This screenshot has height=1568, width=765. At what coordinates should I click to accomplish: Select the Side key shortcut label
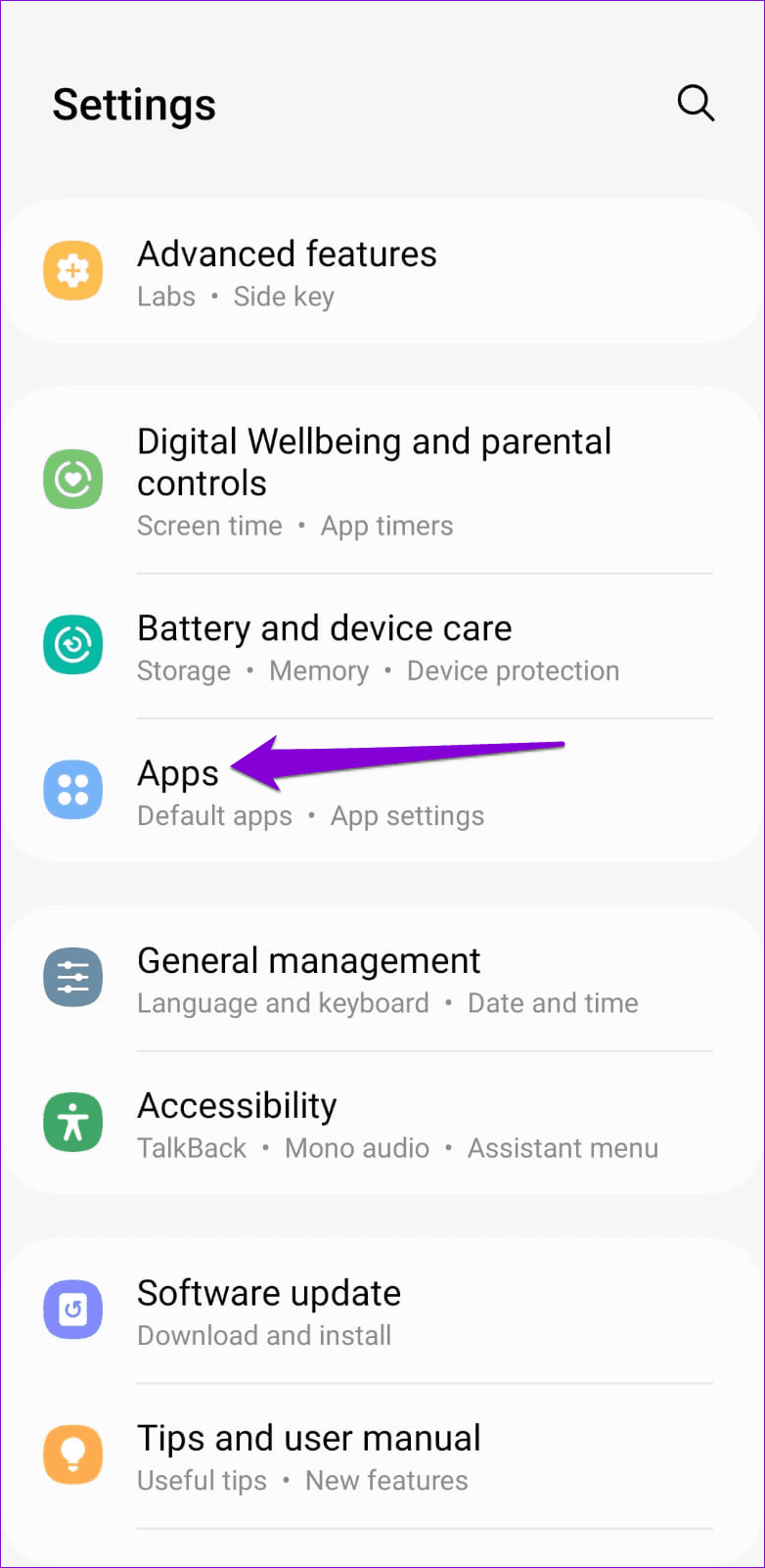(x=284, y=296)
